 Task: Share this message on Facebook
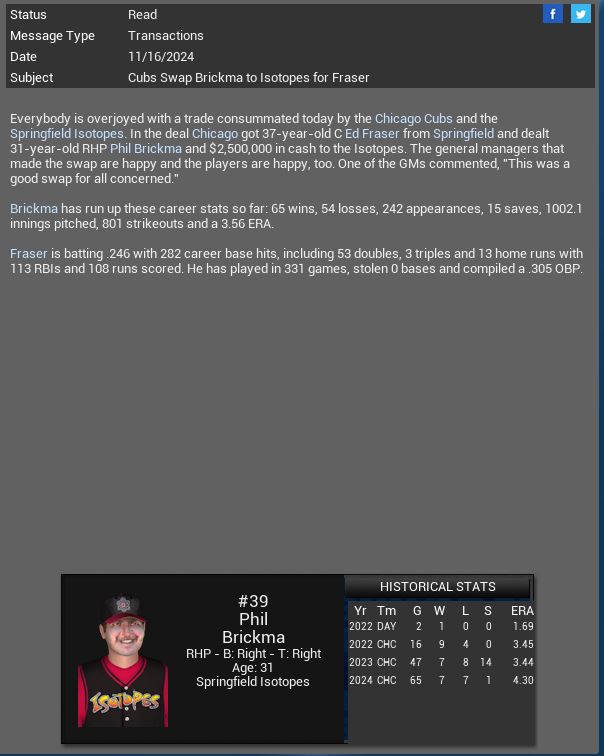tap(553, 14)
